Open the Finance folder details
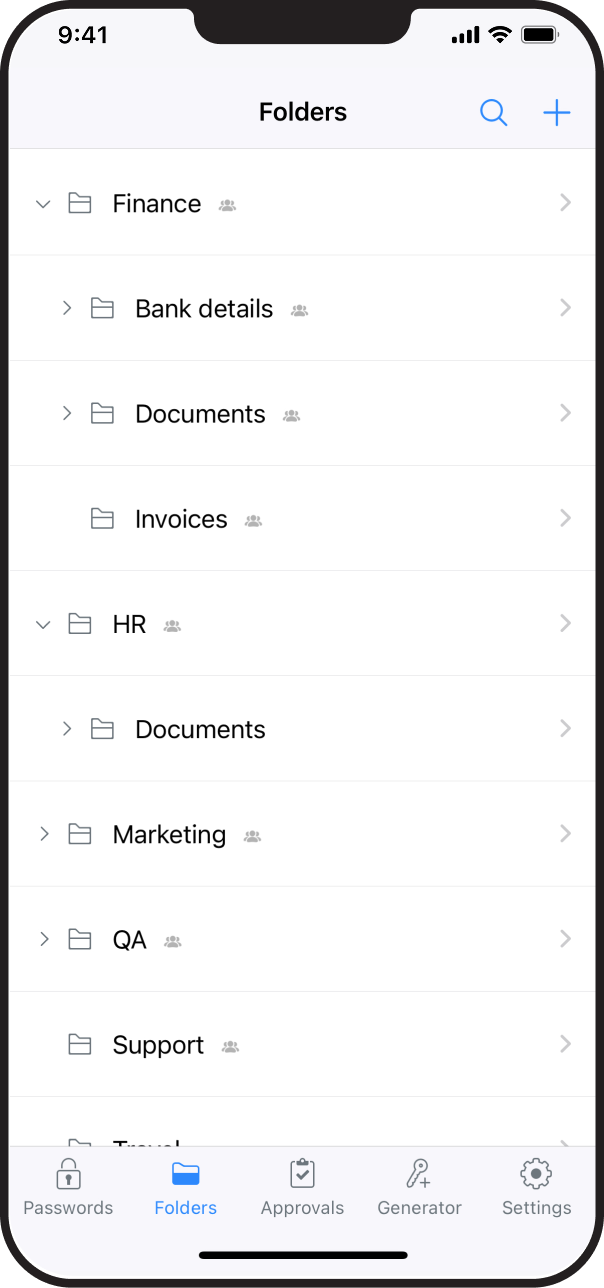 pyautogui.click(x=565, y=203)
